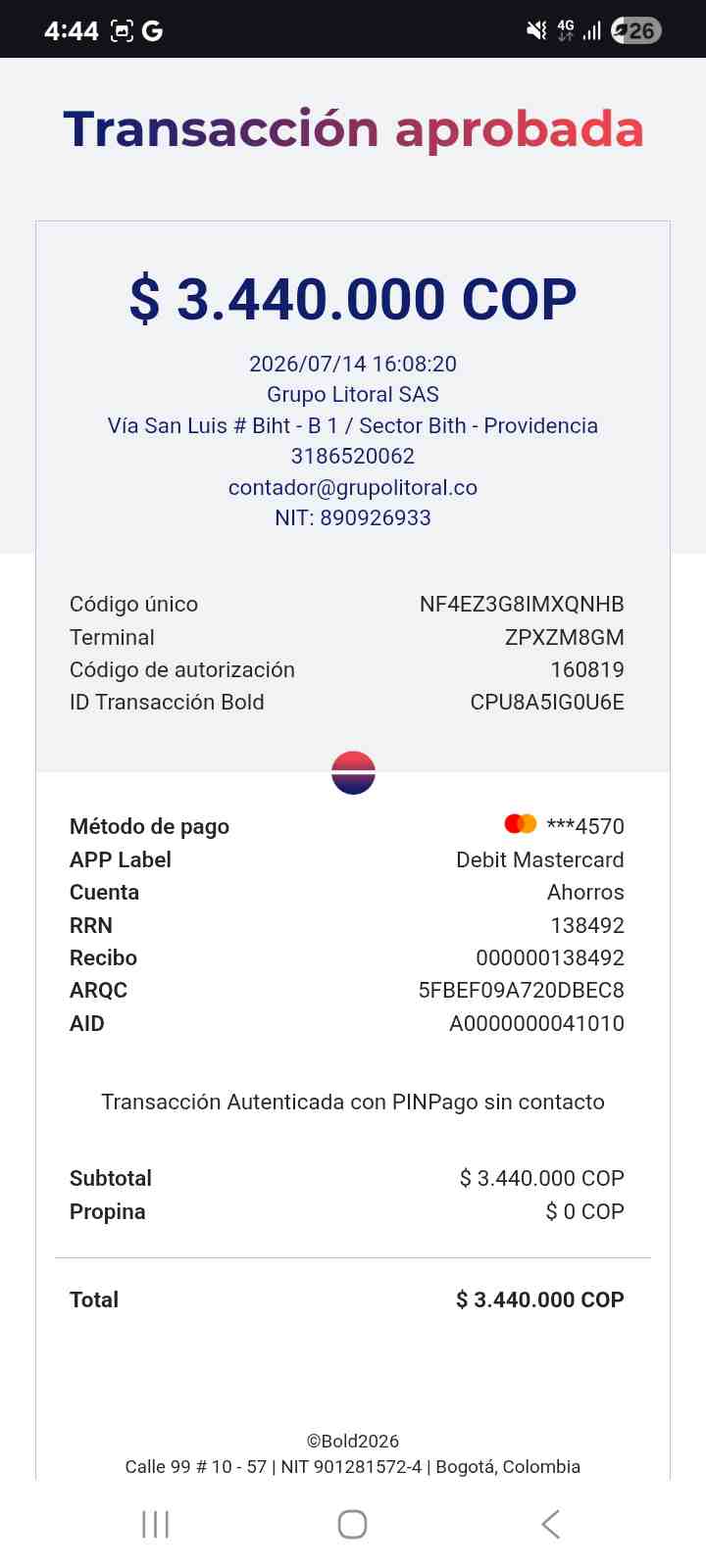Go to the home screen

click(x=352, y=1524)
